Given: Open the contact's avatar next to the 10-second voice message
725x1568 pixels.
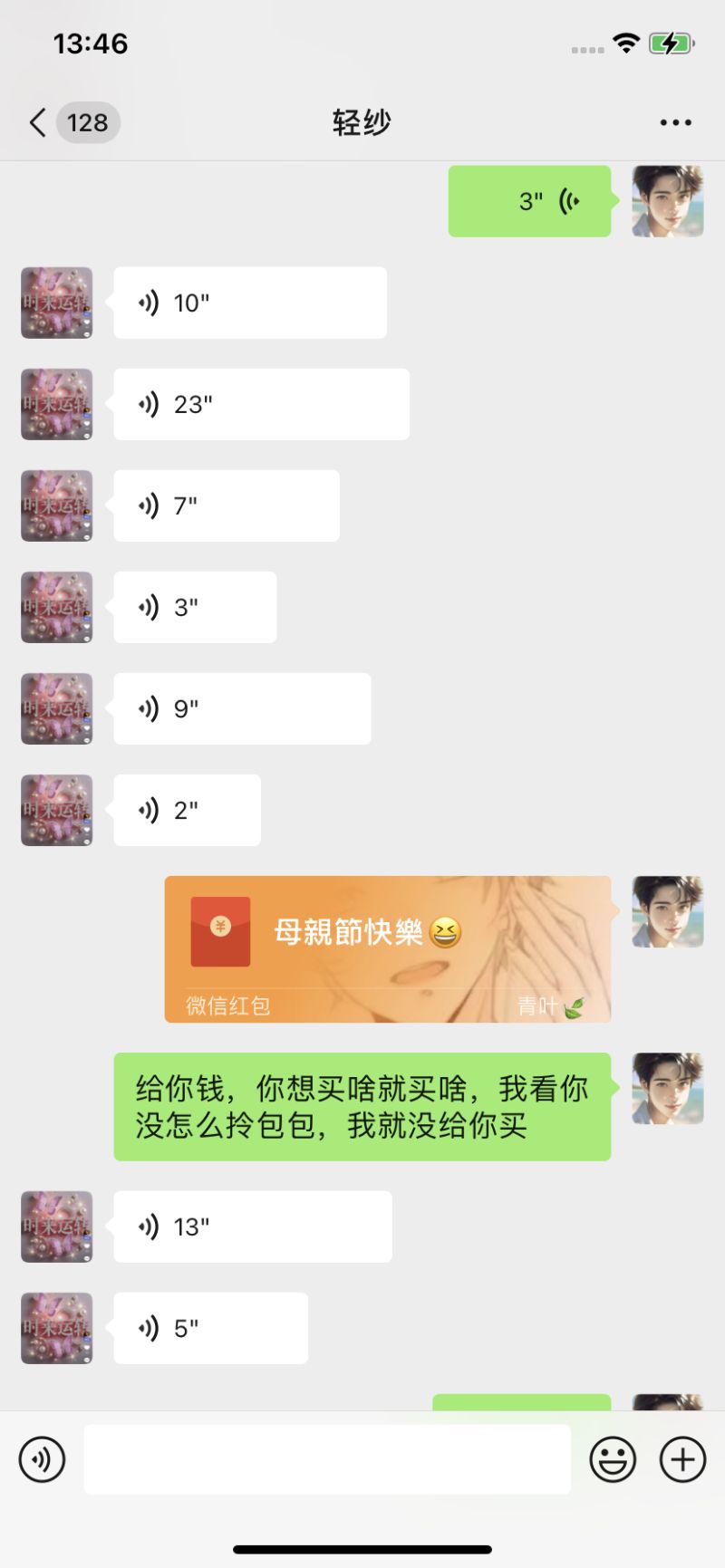Looking at the screenshot, I should tap(57, 303).
